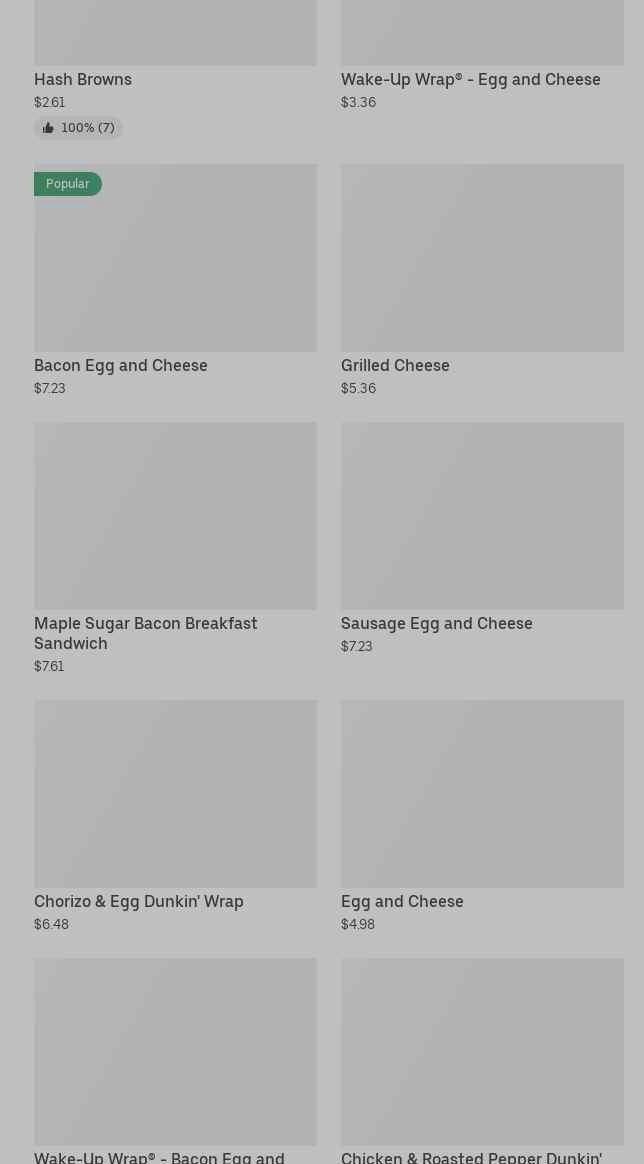Open Bacon Egg and Cheese sandwich
This screenshot has height=1164, width=644.
pyautogui.click(x=175, y=281)
